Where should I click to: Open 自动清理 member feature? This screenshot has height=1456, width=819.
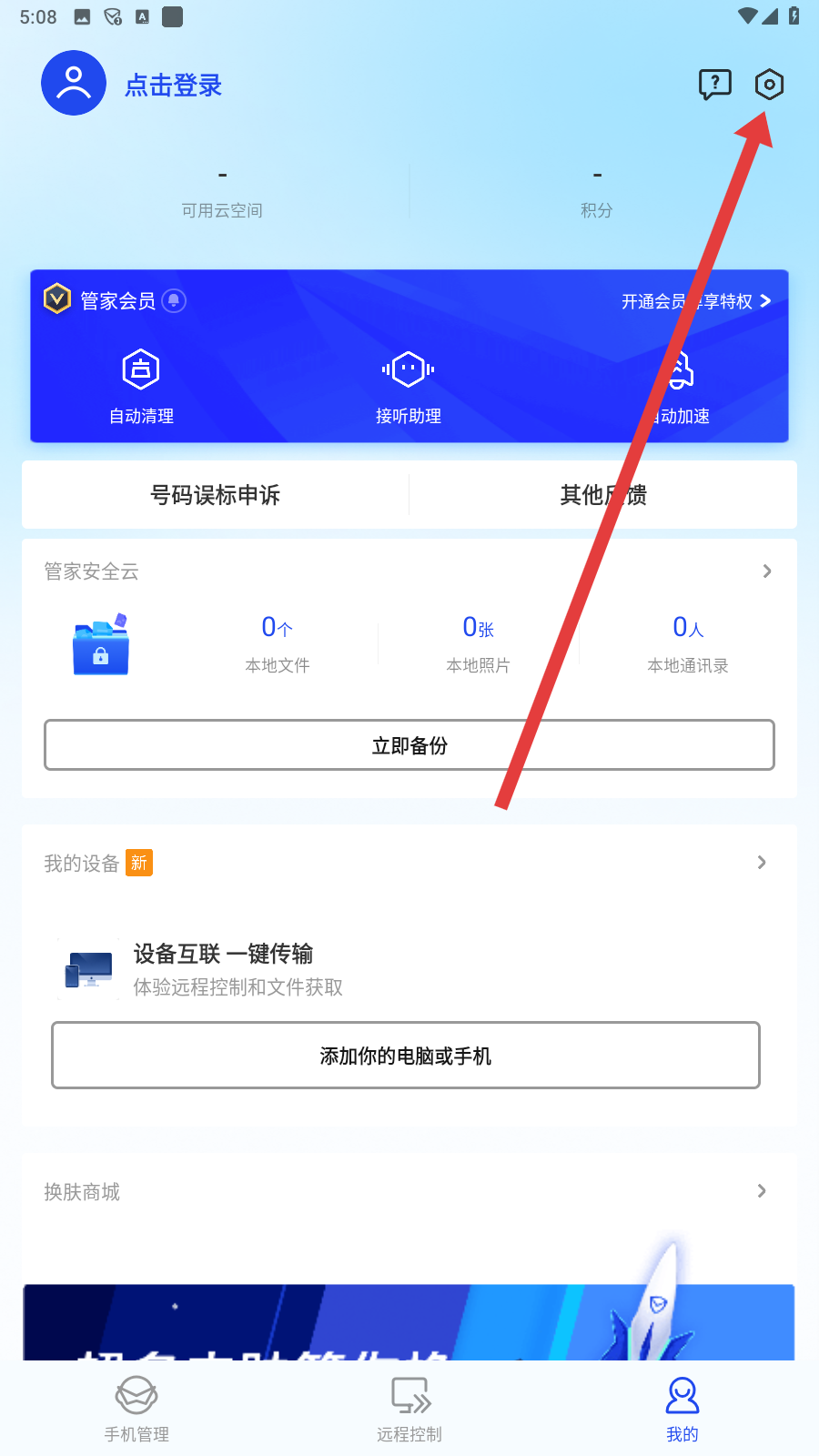point(141,387)
